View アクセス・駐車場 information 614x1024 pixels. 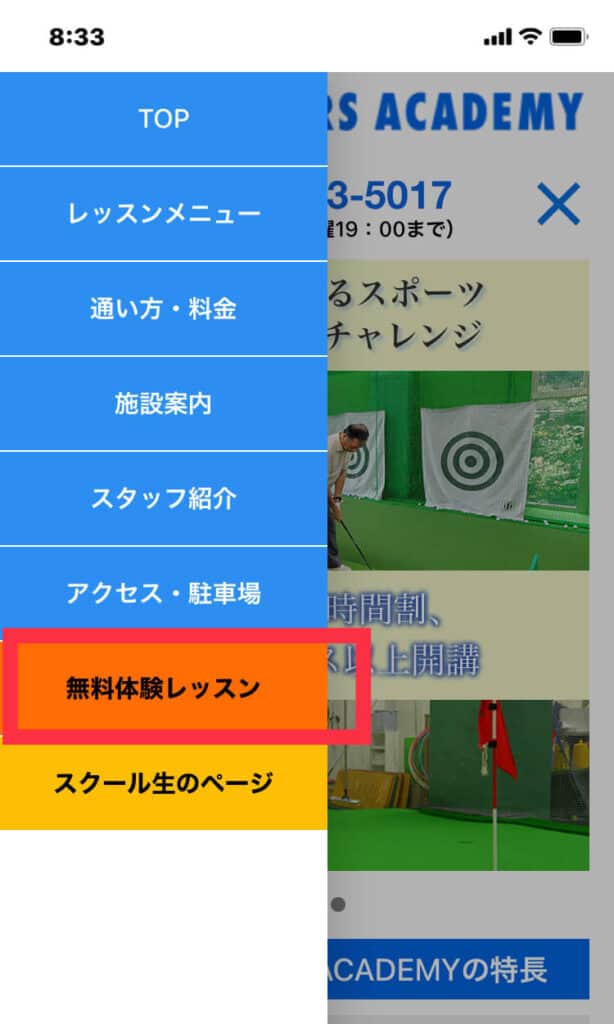click(163, 593)
